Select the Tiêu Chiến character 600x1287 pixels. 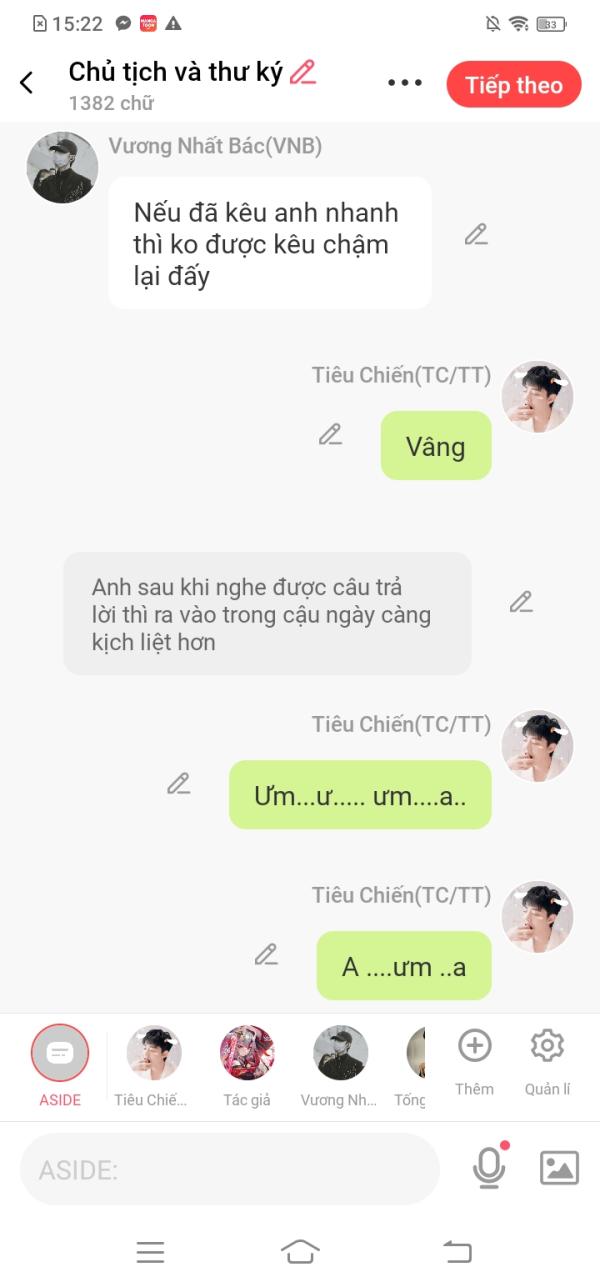pyautogui.click(x=153, y=1066)
